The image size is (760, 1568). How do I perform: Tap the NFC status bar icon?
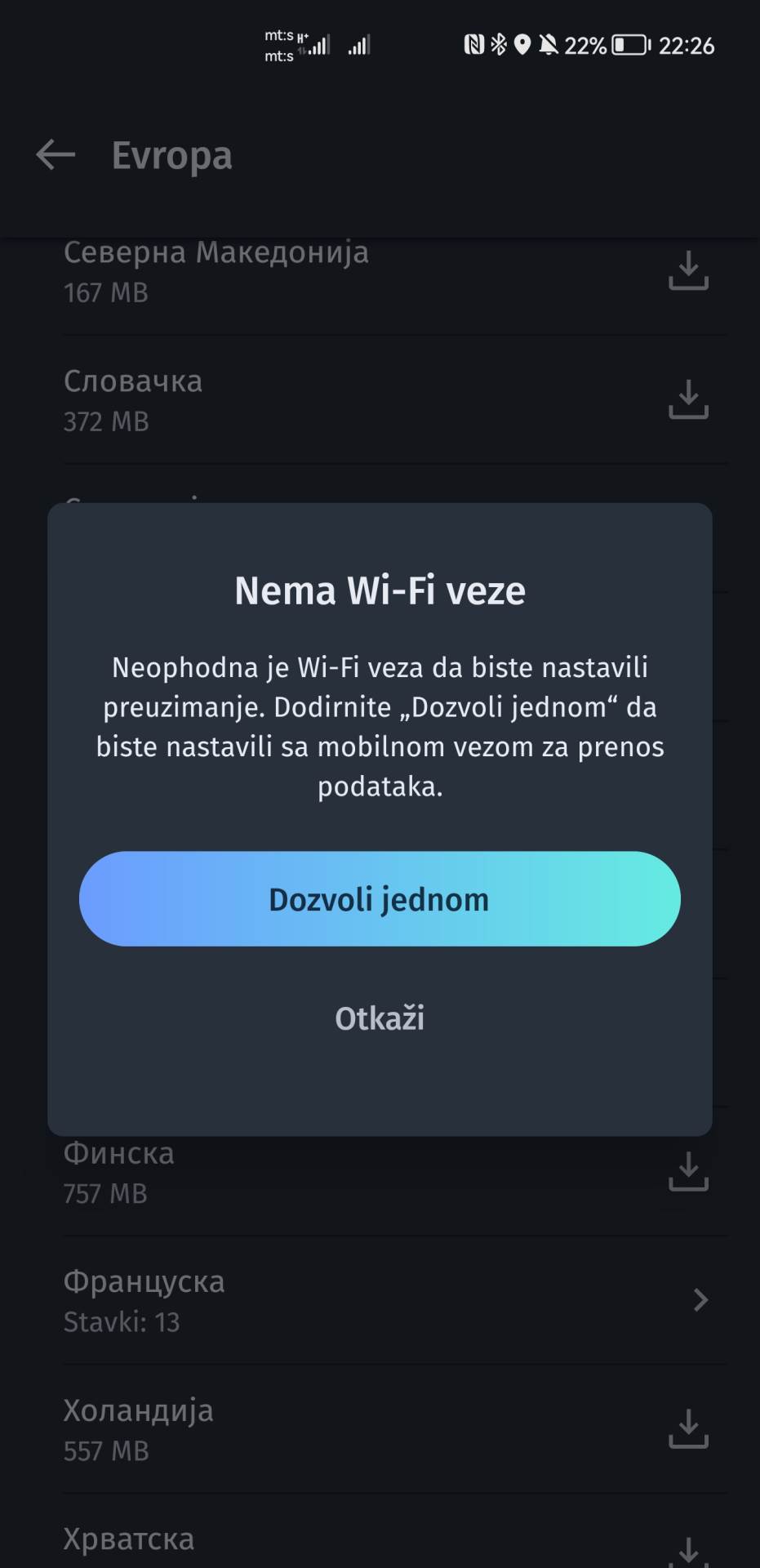[478, 45]
